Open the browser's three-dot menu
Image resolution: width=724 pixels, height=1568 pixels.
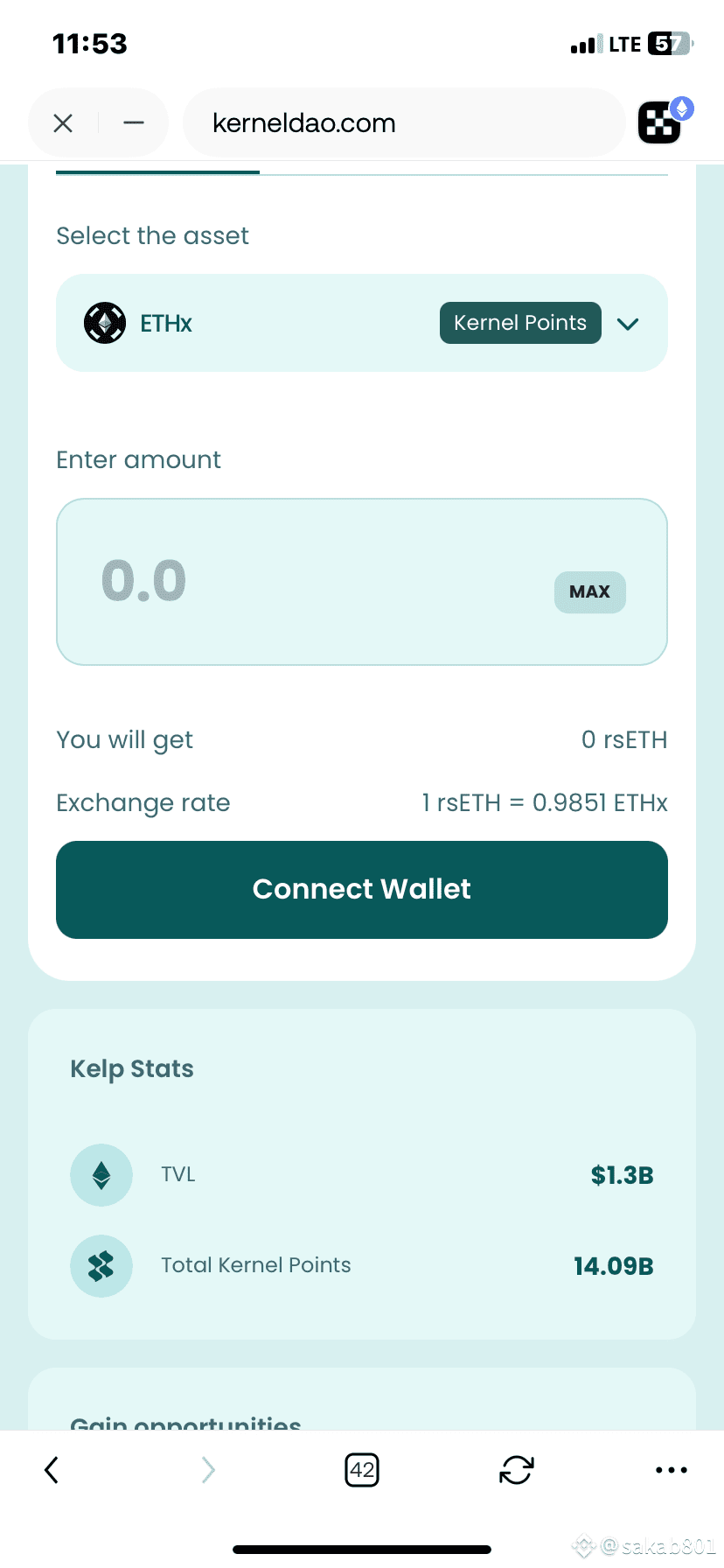point(671,1470)
